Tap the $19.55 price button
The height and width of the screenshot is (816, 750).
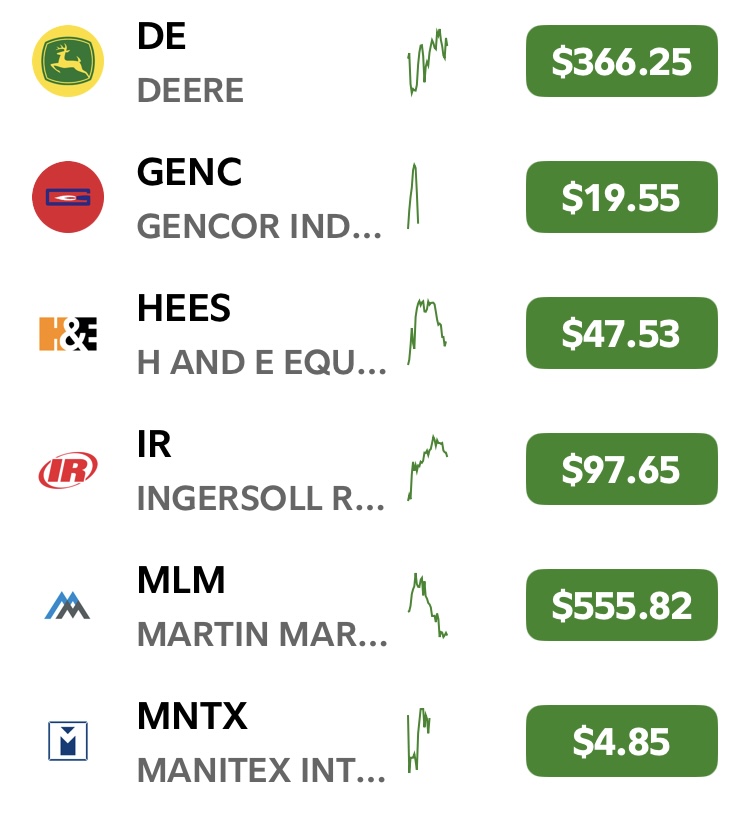(621, 198)
